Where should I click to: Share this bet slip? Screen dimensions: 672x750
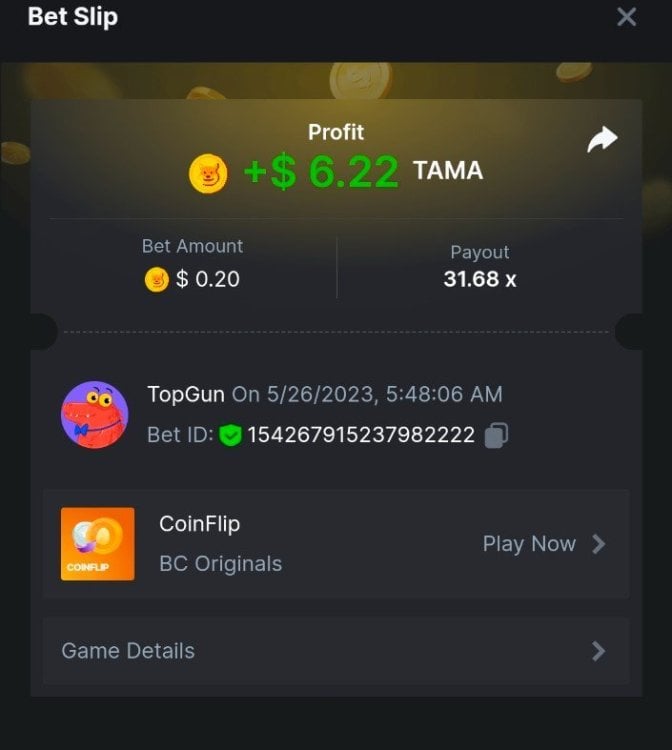602,141
